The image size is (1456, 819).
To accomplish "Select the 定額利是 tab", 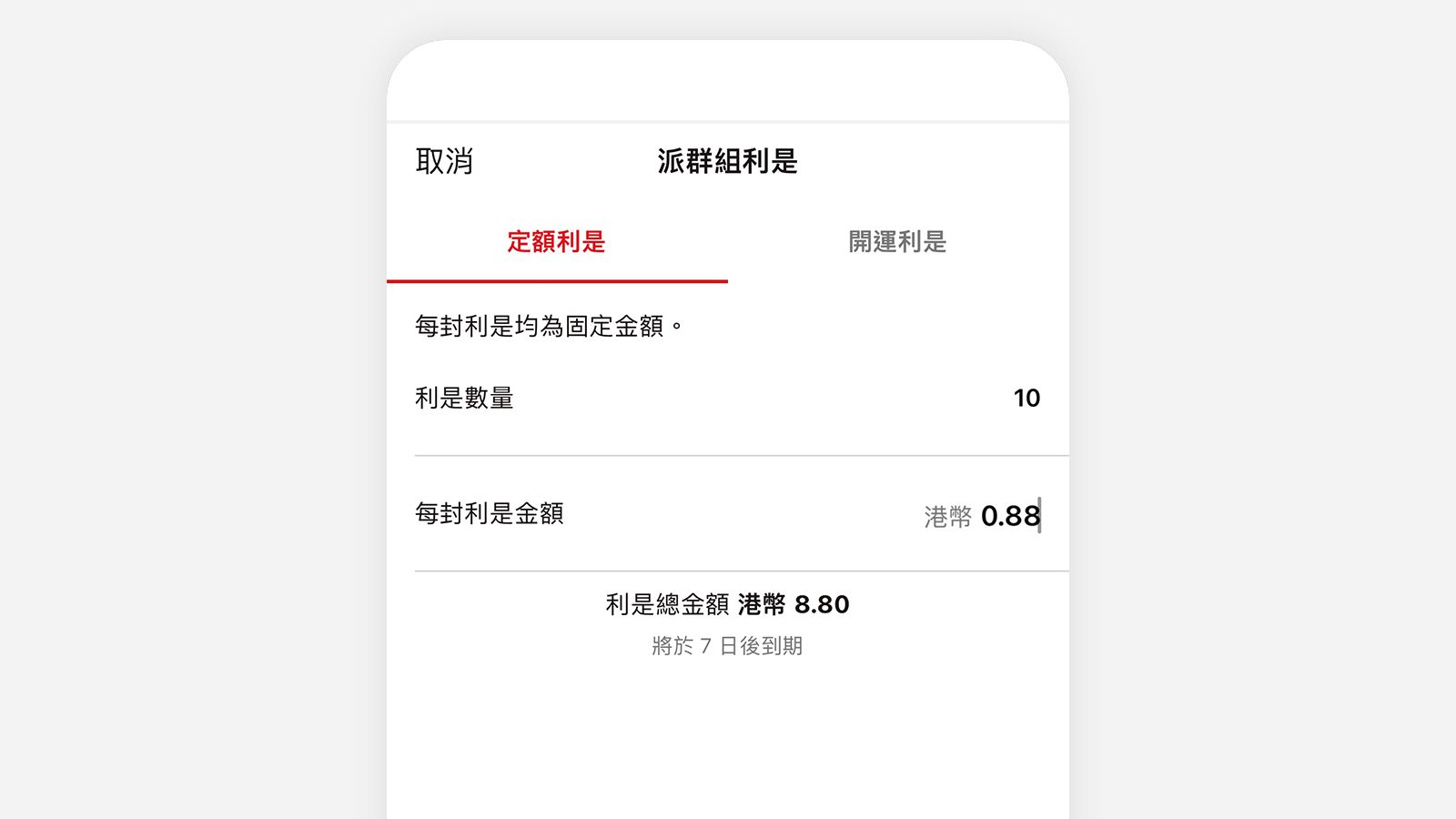I will click(556, 242).
